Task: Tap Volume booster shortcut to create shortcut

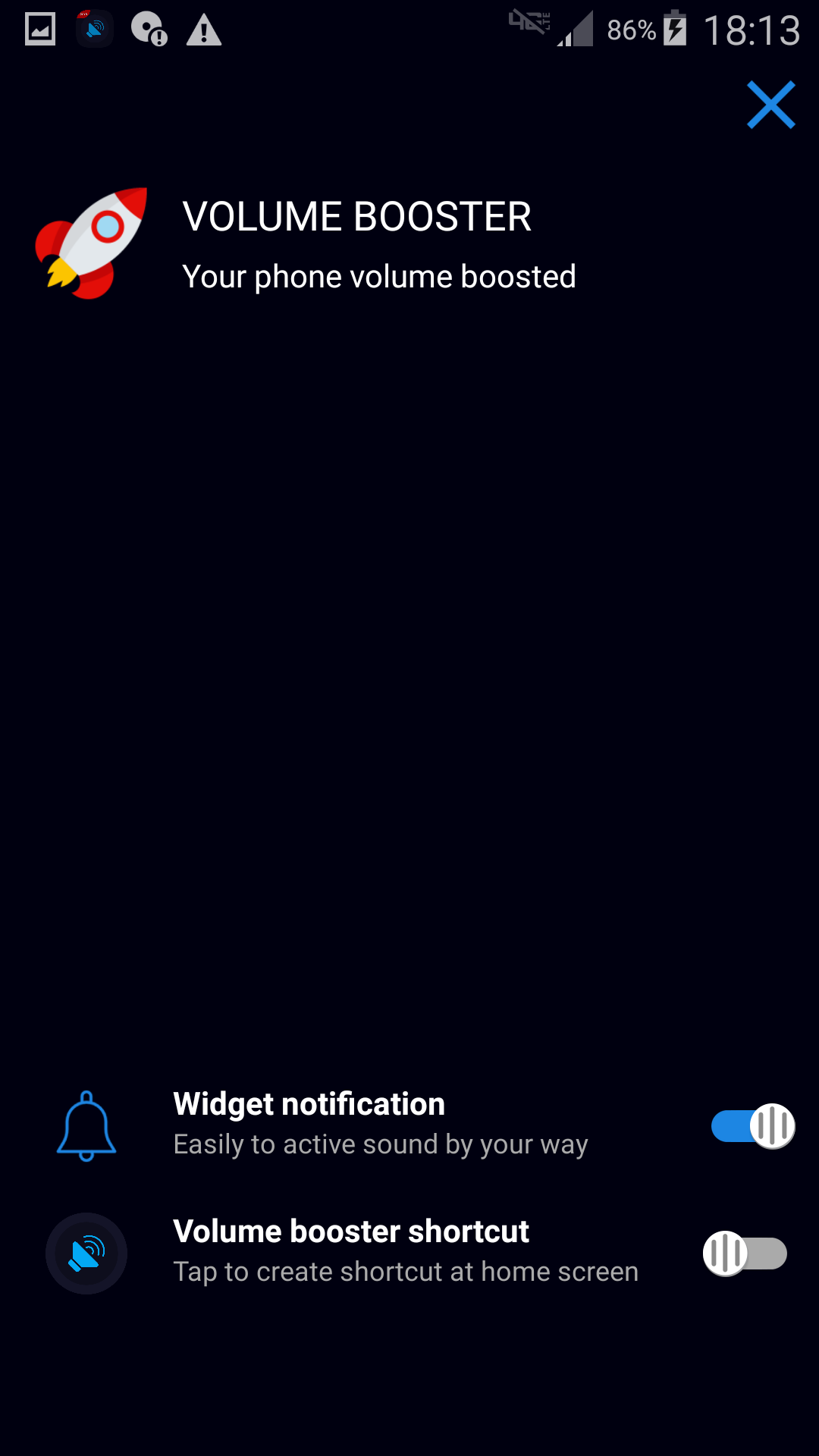Action: pyautogui.click(x=351, y=1231)
